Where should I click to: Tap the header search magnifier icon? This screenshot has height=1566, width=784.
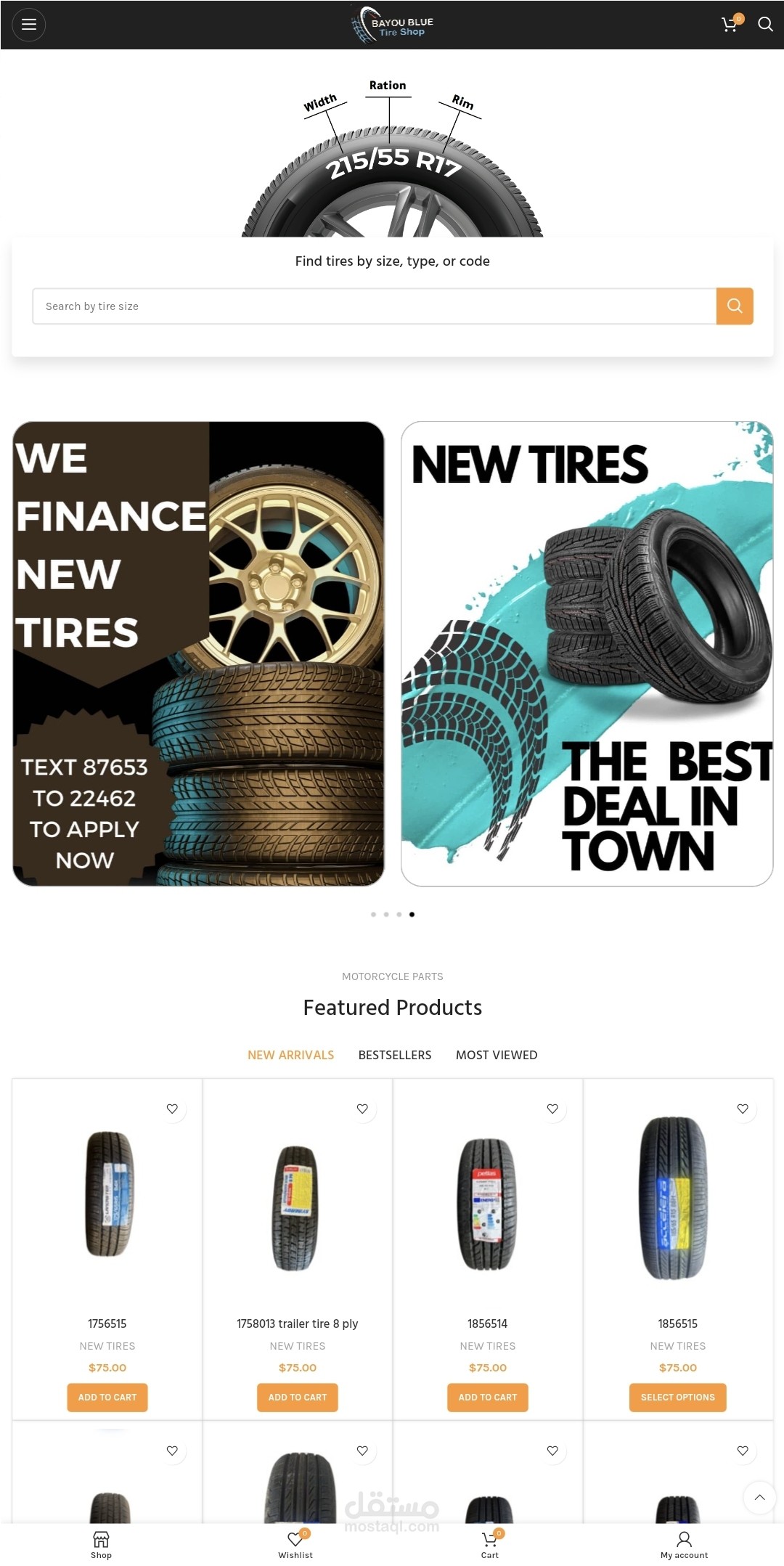click(765, 25)
